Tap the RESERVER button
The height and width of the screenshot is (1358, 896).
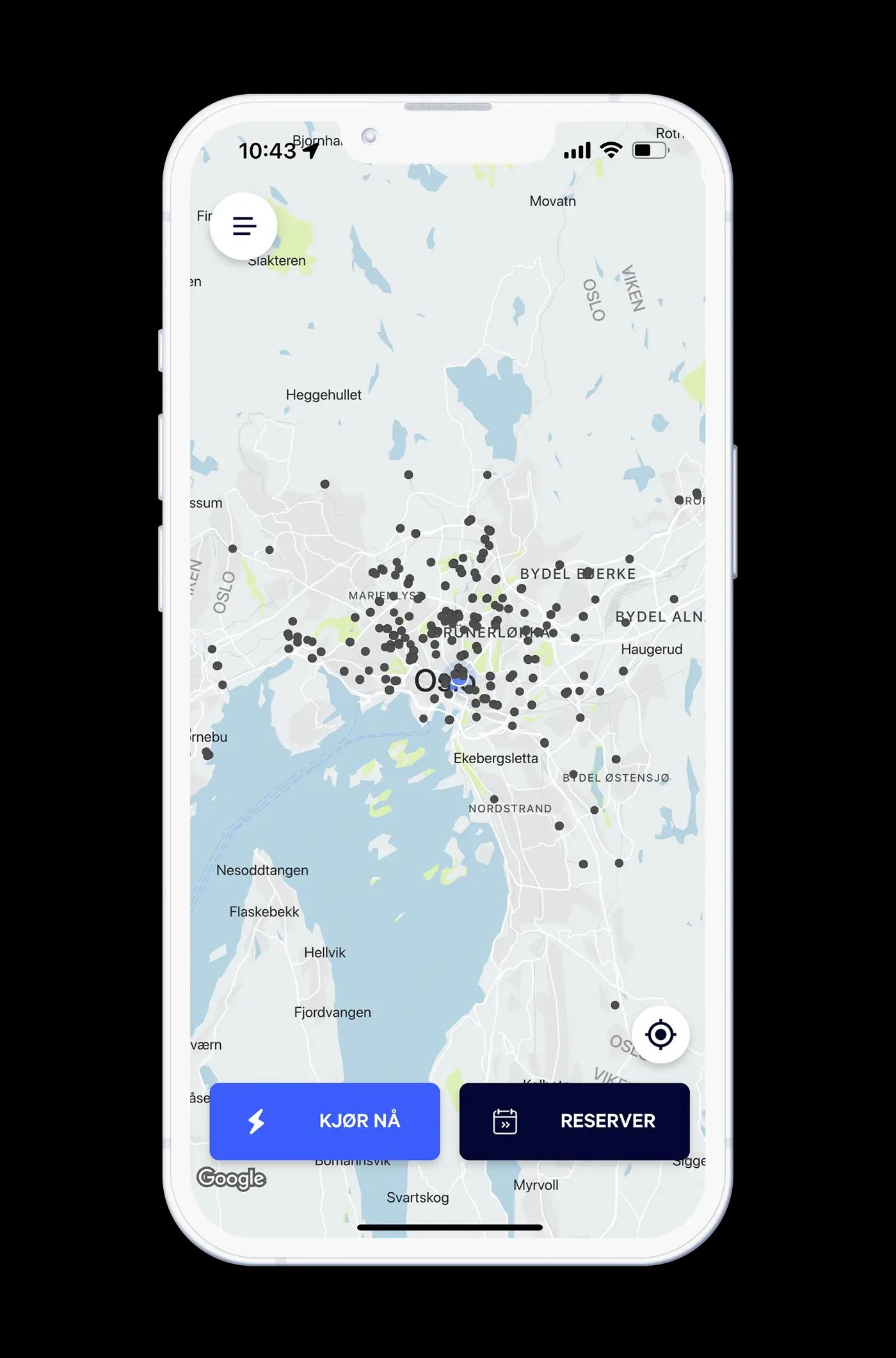pyautogui.click(x=574, y=1121)
